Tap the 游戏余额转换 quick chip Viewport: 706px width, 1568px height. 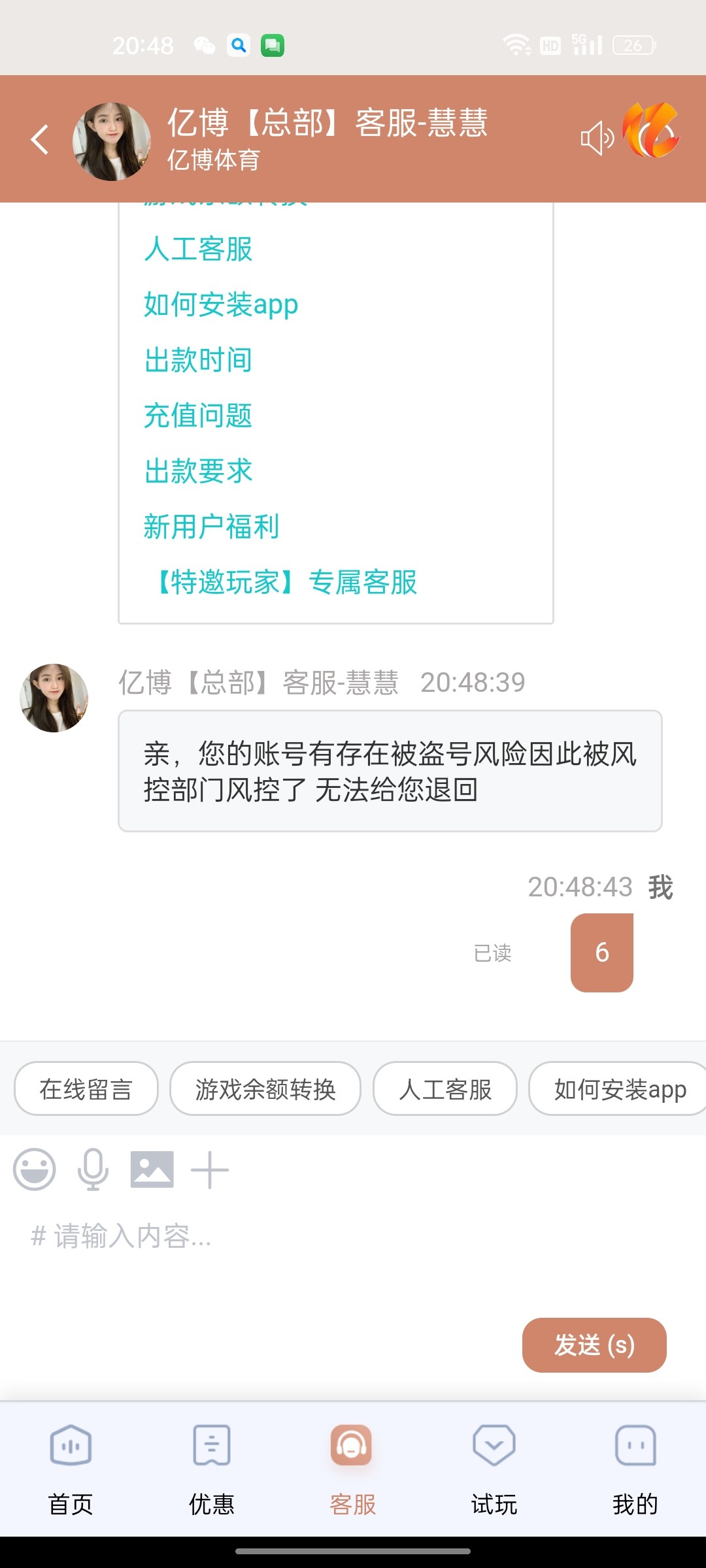tap(265, 1089)
